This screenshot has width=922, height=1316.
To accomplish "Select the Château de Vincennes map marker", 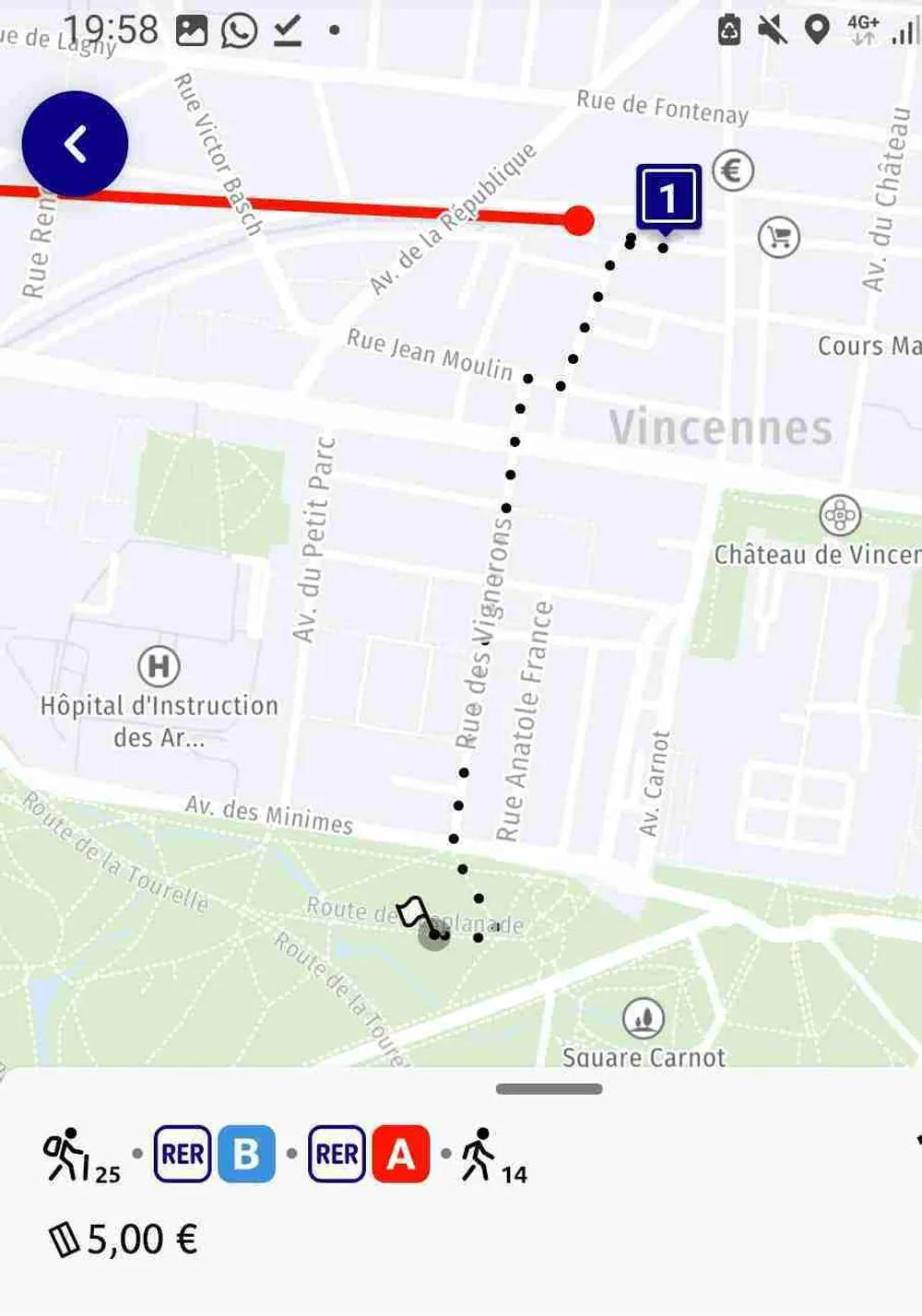I will tap(840, 515).
